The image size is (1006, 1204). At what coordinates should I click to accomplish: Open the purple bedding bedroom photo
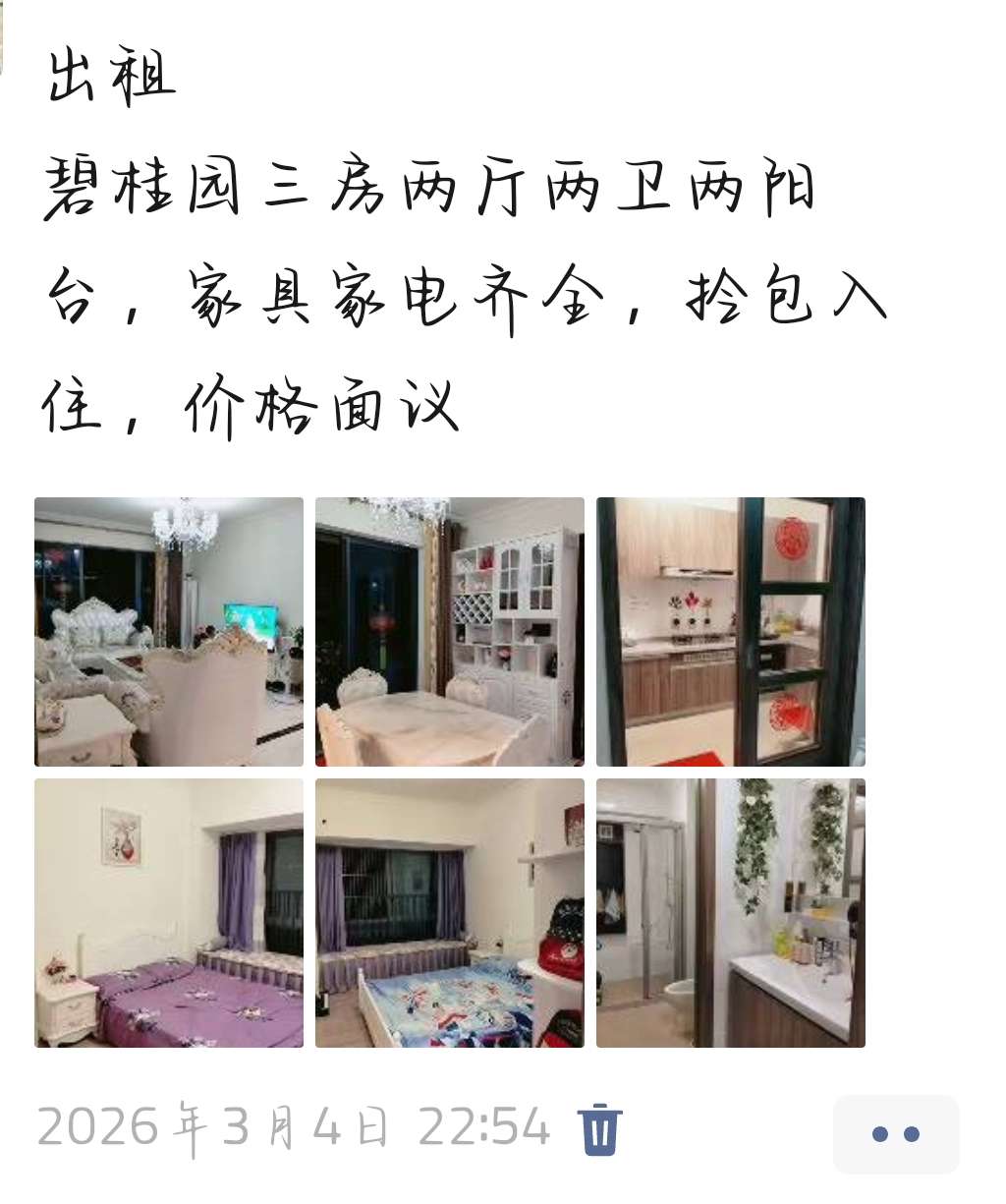[x=169, y=913]
